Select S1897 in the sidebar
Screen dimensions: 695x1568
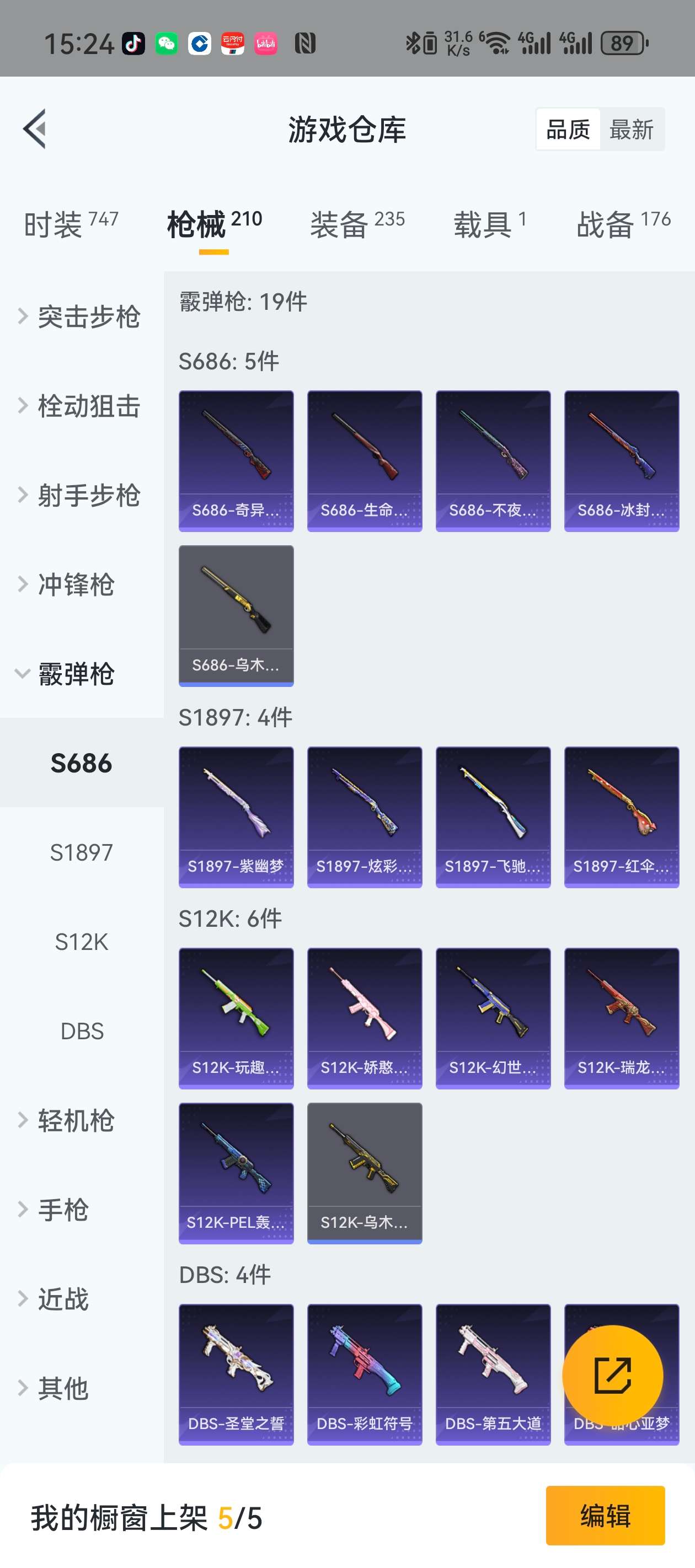pos(82,853)
